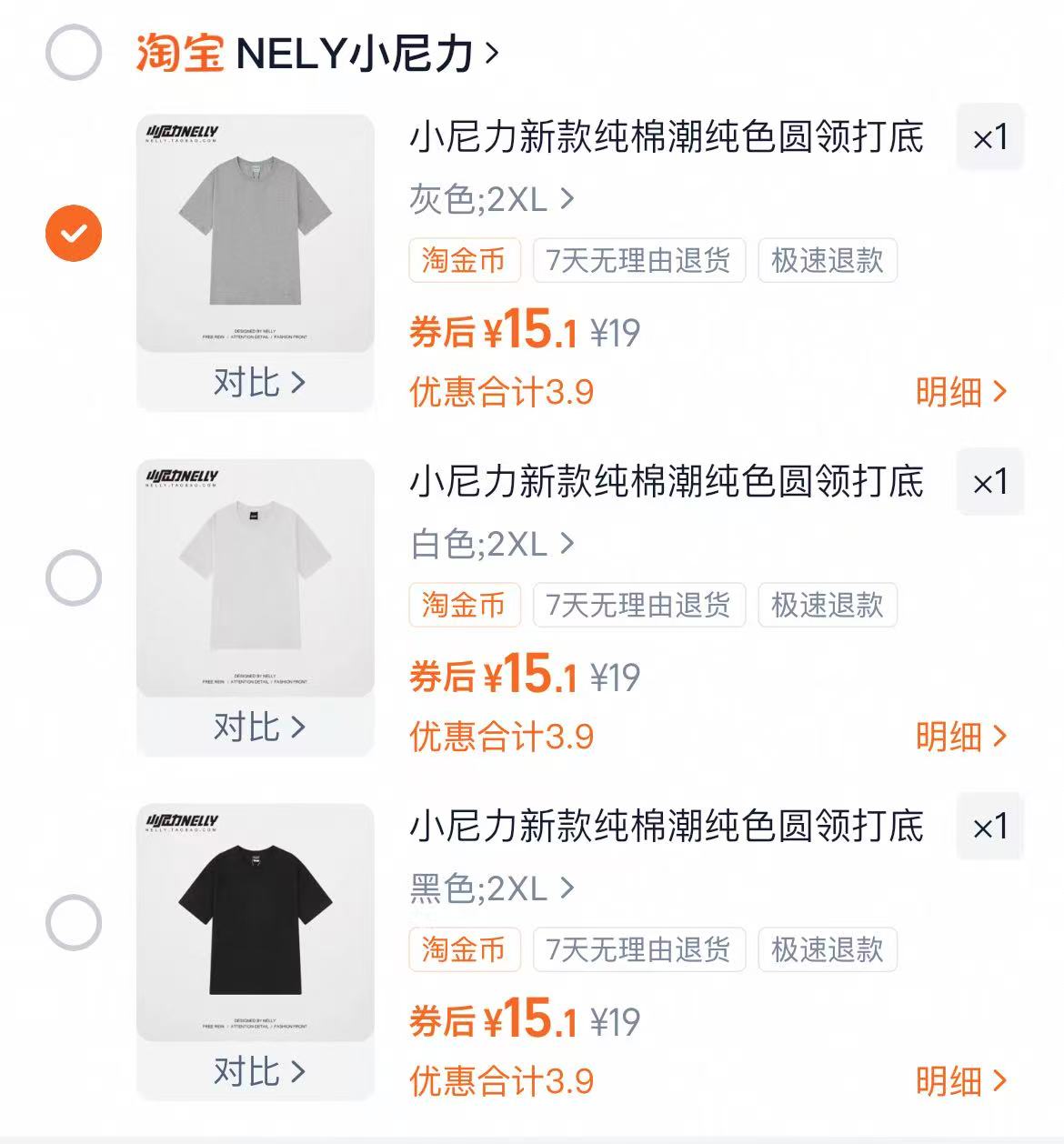Click the 淘金币 tag on the black shirt

465,950
